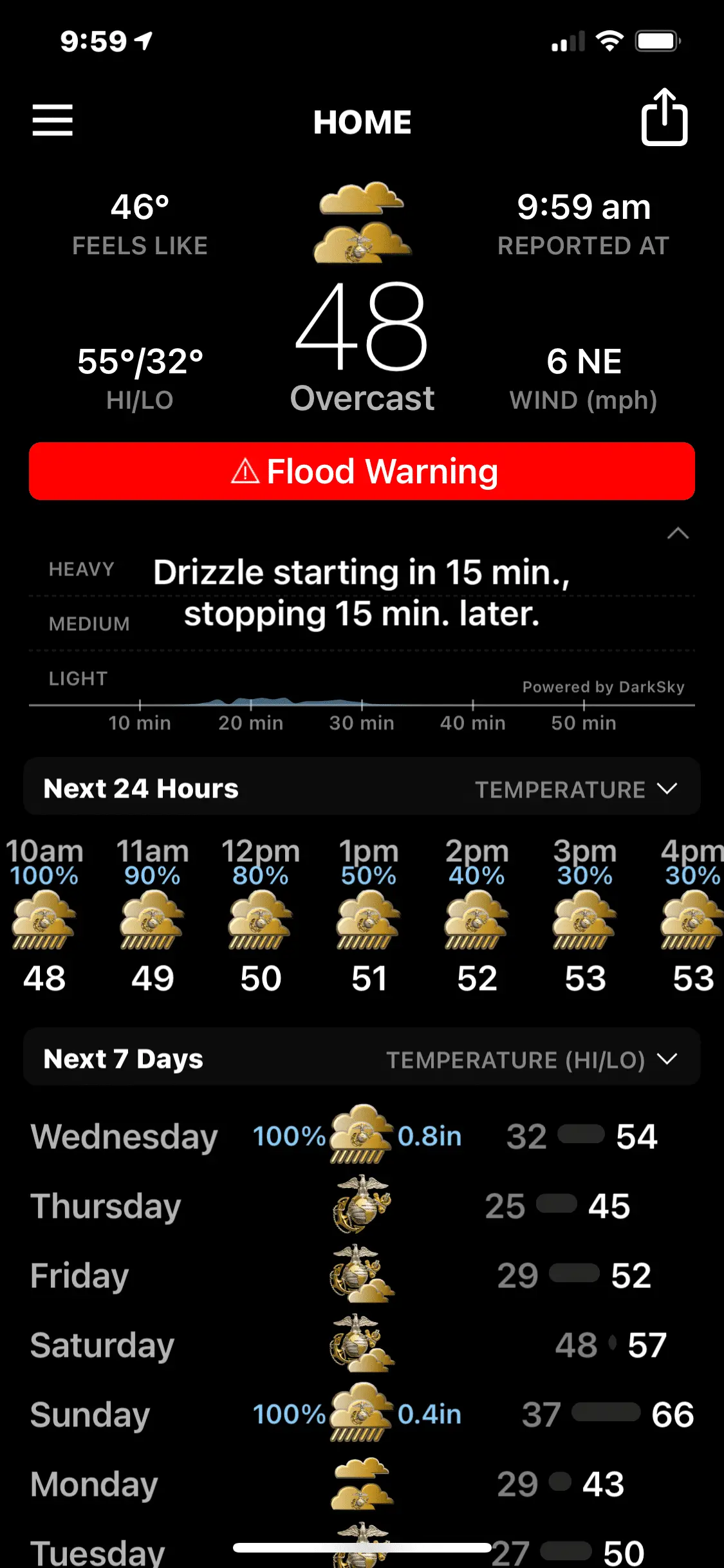View Monday's forecast row
724x1568 pixels.
[362, 1484]
